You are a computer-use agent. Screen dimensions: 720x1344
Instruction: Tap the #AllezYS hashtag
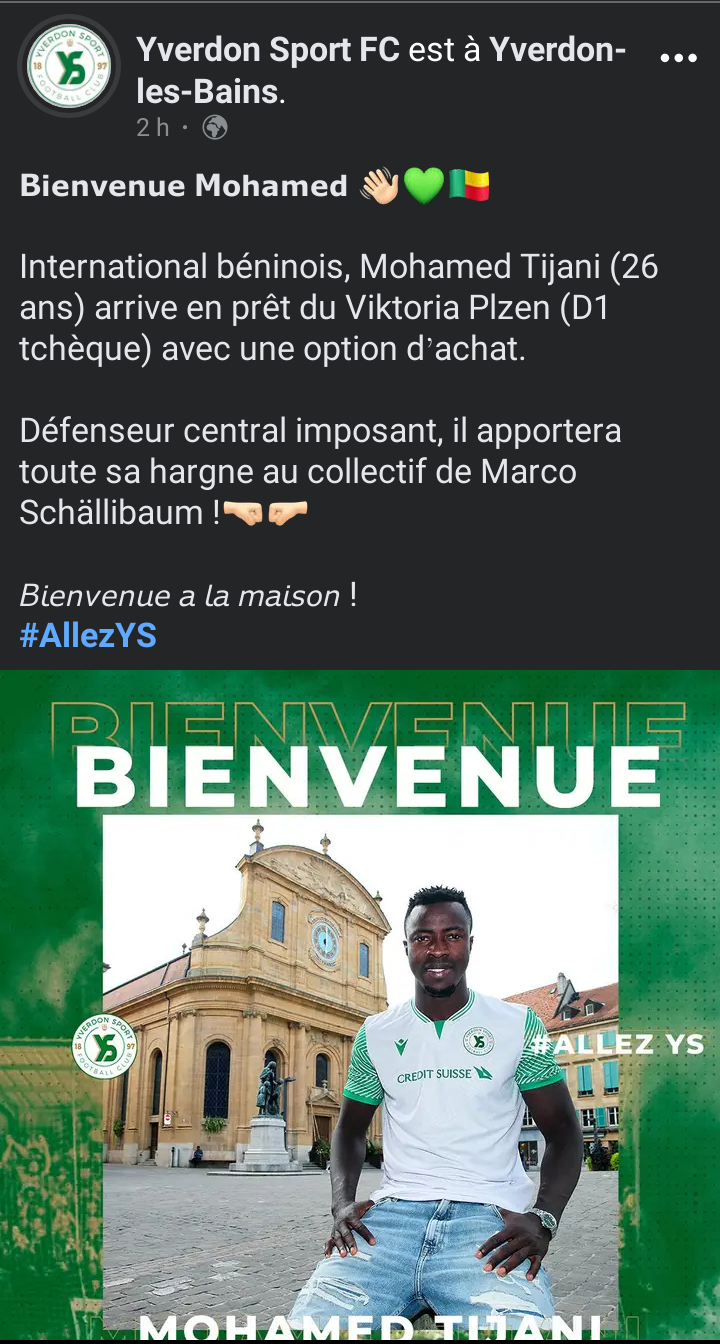(88, 635)
